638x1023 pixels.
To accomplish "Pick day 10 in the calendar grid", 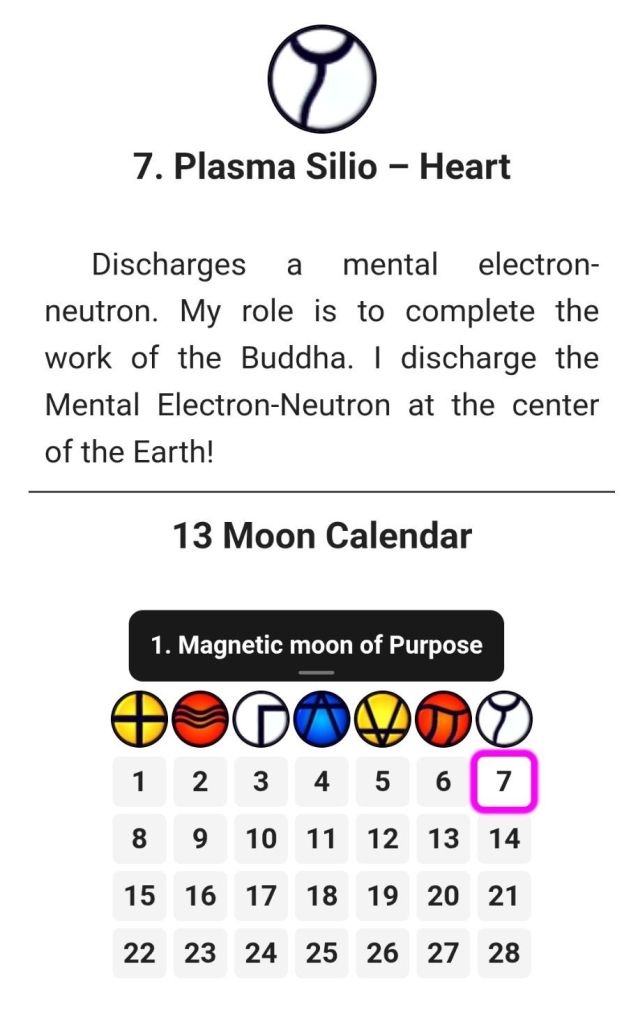I will pos(261,838).
